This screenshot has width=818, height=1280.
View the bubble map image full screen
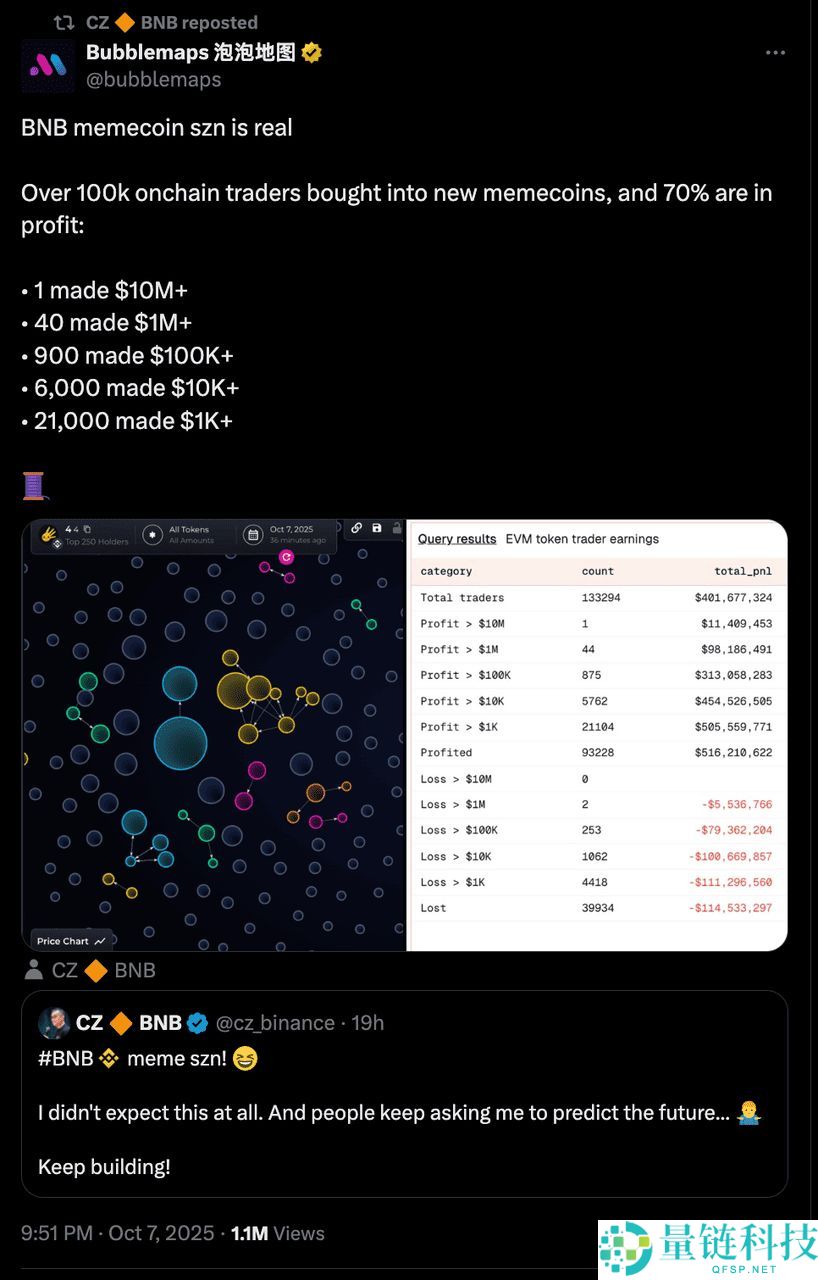[x=214, y=735]
